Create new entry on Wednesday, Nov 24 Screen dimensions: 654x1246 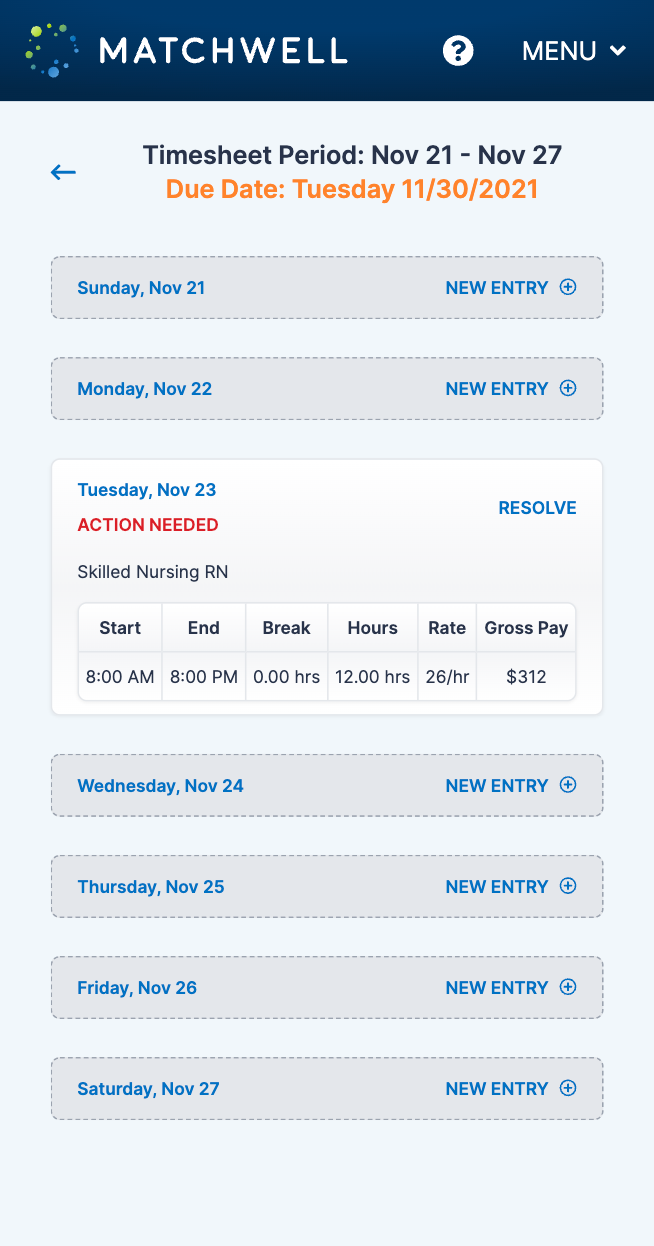pyautogui.click(x=511, y=786)
